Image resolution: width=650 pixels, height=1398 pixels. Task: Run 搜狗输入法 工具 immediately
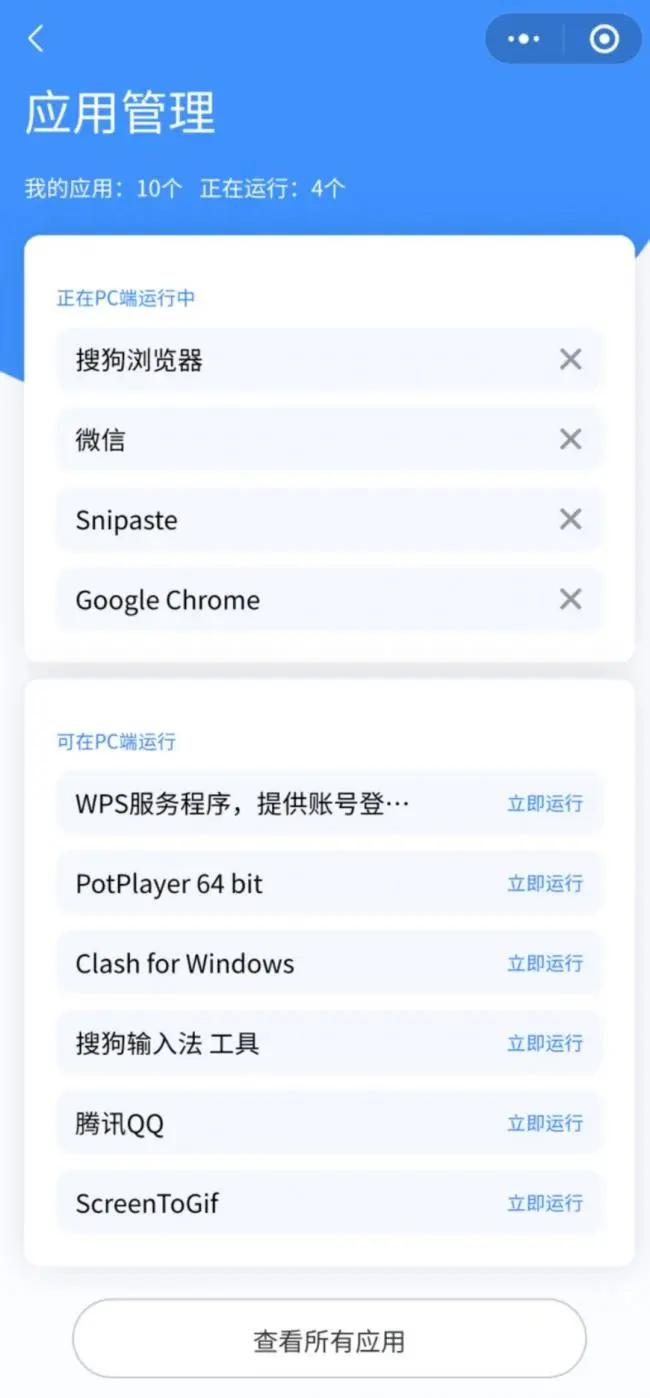[x=544, y=1043]
